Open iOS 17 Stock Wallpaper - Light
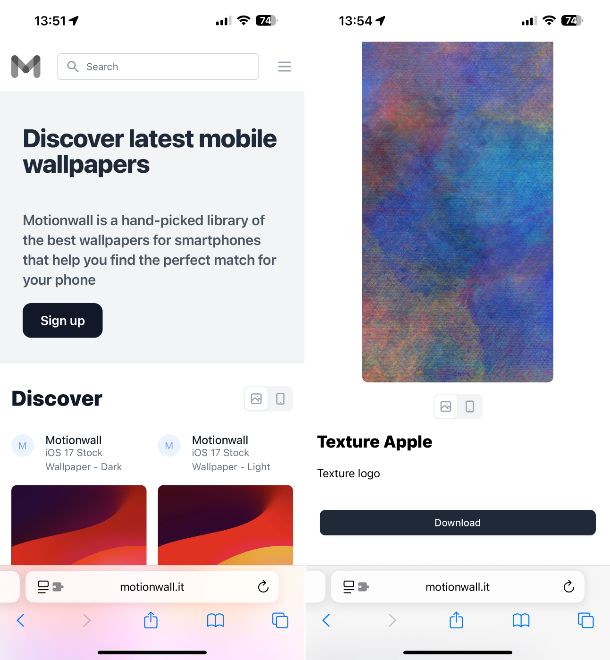 pyautogui.click(x=225, y=526)
